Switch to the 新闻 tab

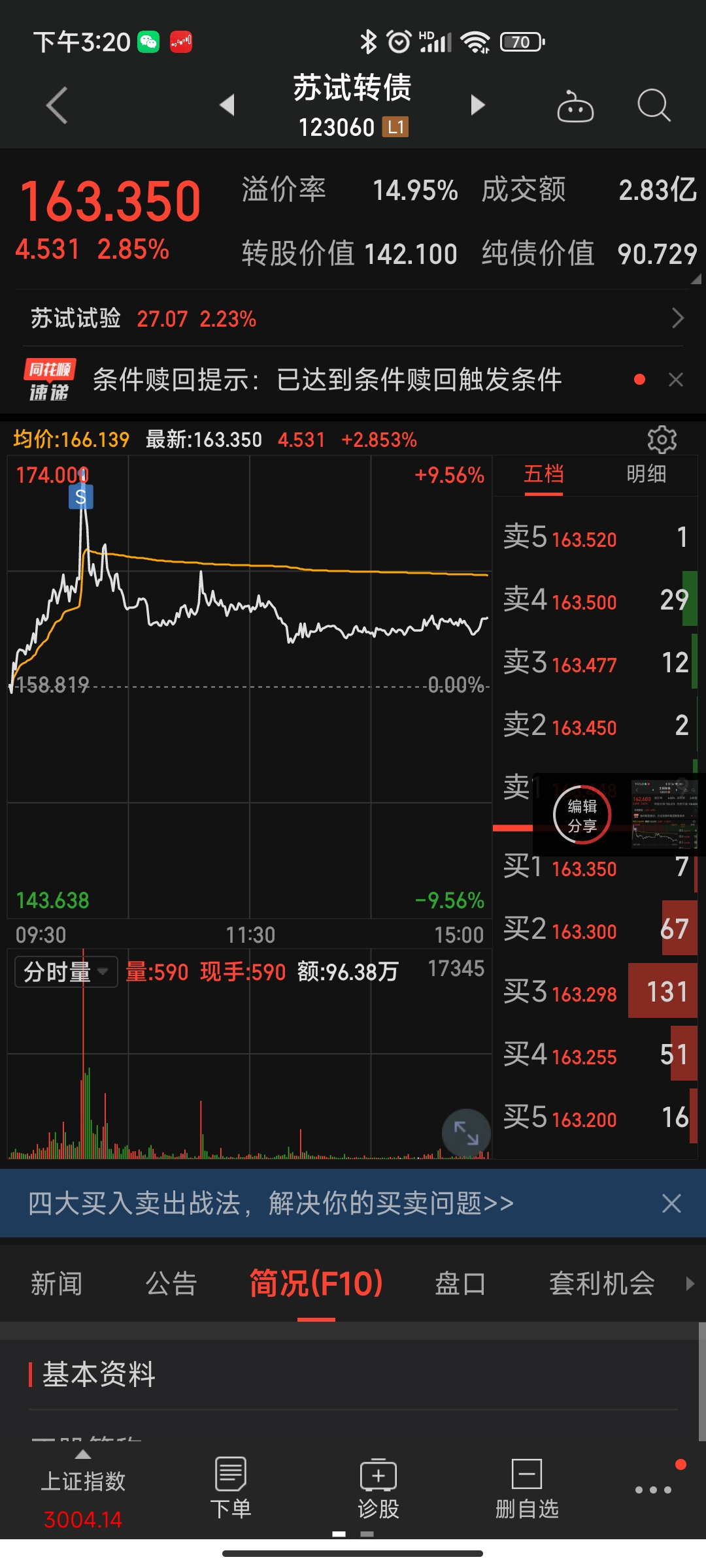tap(57, 1284)
